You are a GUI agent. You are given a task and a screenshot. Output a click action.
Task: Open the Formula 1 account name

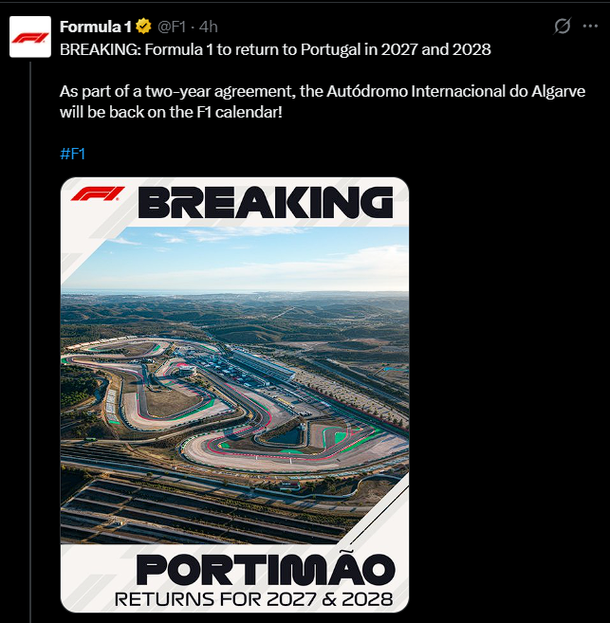point(97,26)
